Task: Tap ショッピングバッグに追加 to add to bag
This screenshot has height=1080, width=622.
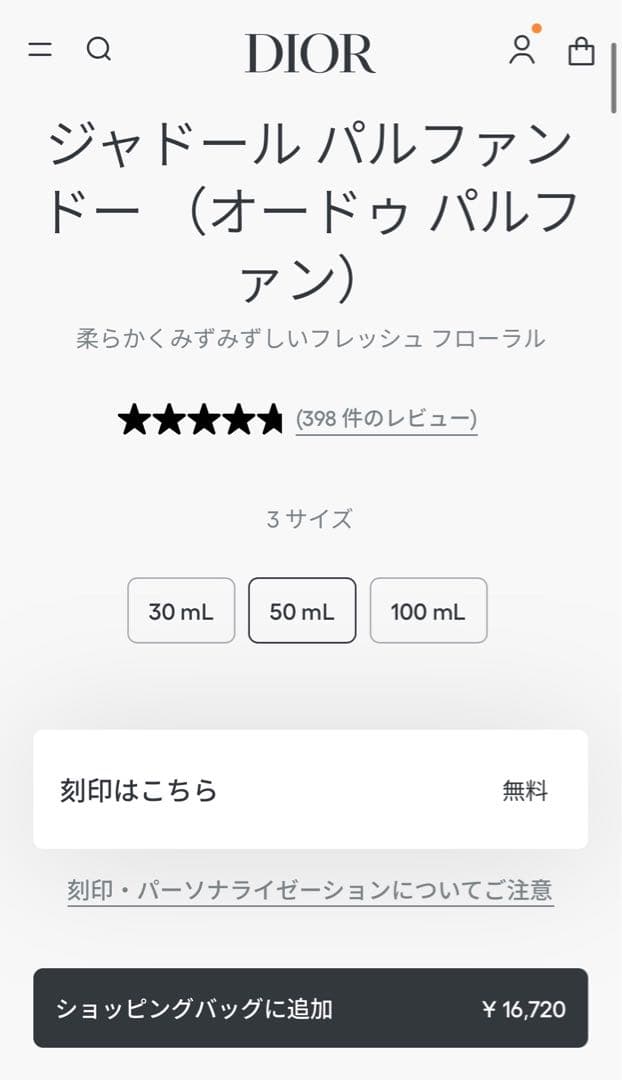Action: tap(310, 1008)
